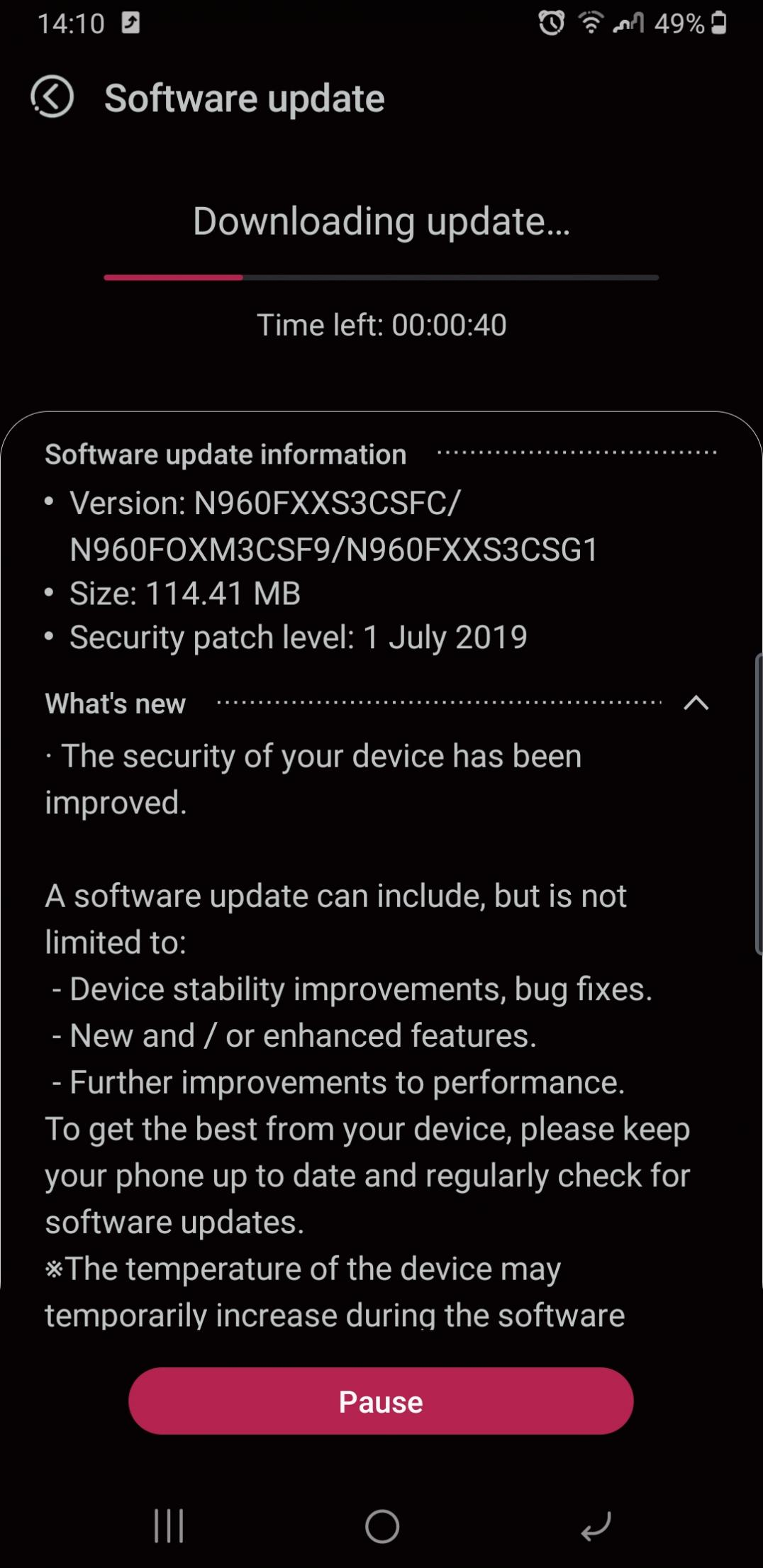The height and width of the screenshot is (1568, 763).
Task: Pause the update download
Action: [x=381, y=1401]
